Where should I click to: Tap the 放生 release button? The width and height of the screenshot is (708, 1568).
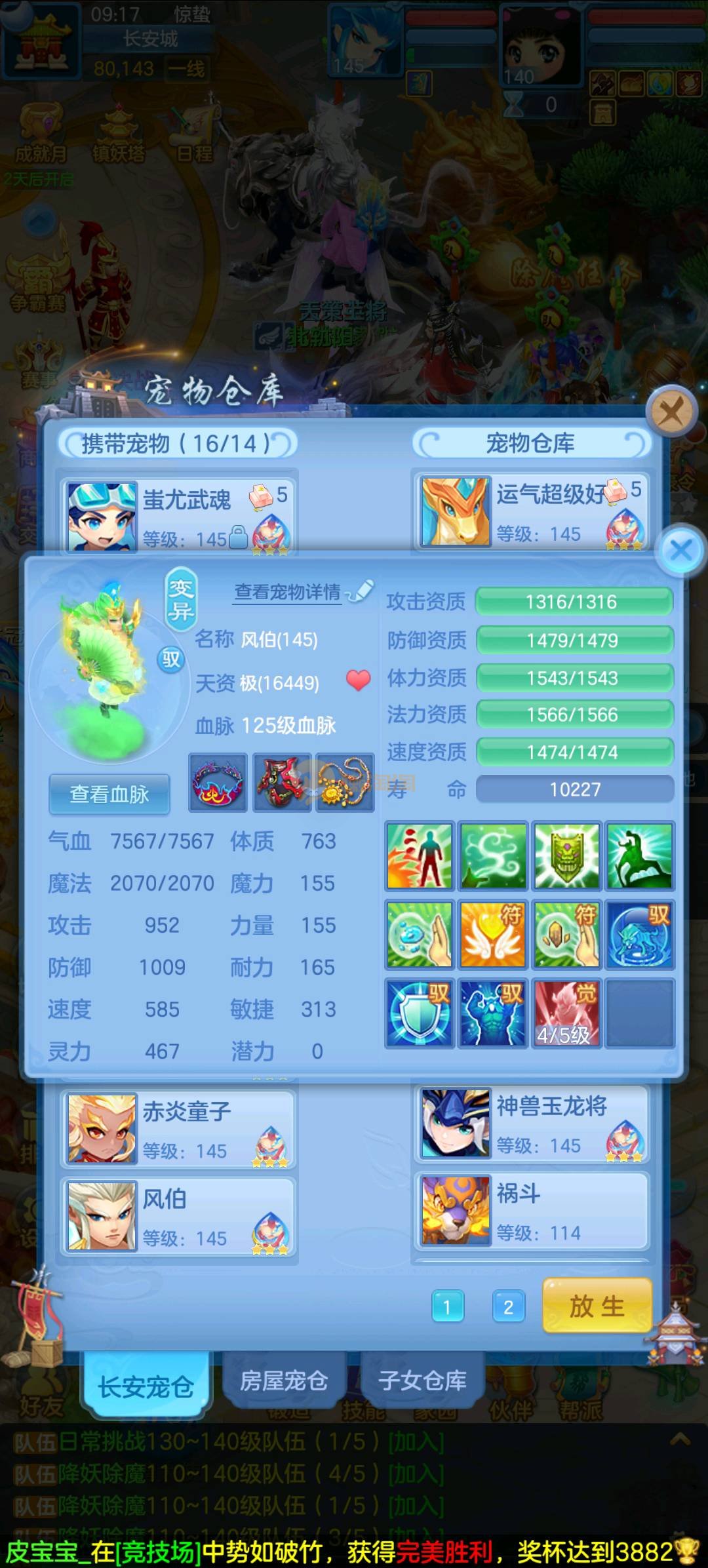pos(597,1306)
